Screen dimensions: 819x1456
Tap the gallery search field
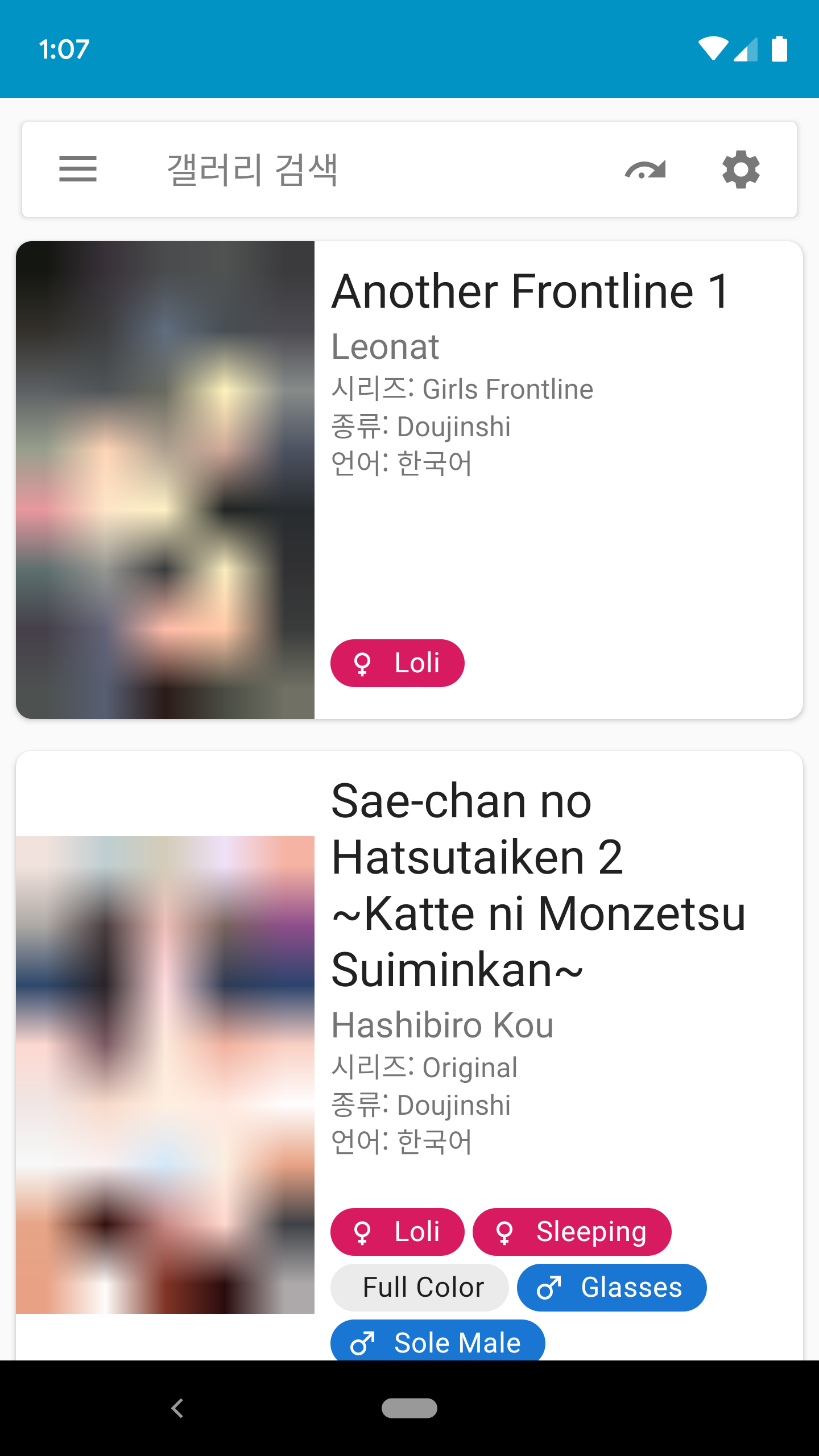(x=341, y=169)
